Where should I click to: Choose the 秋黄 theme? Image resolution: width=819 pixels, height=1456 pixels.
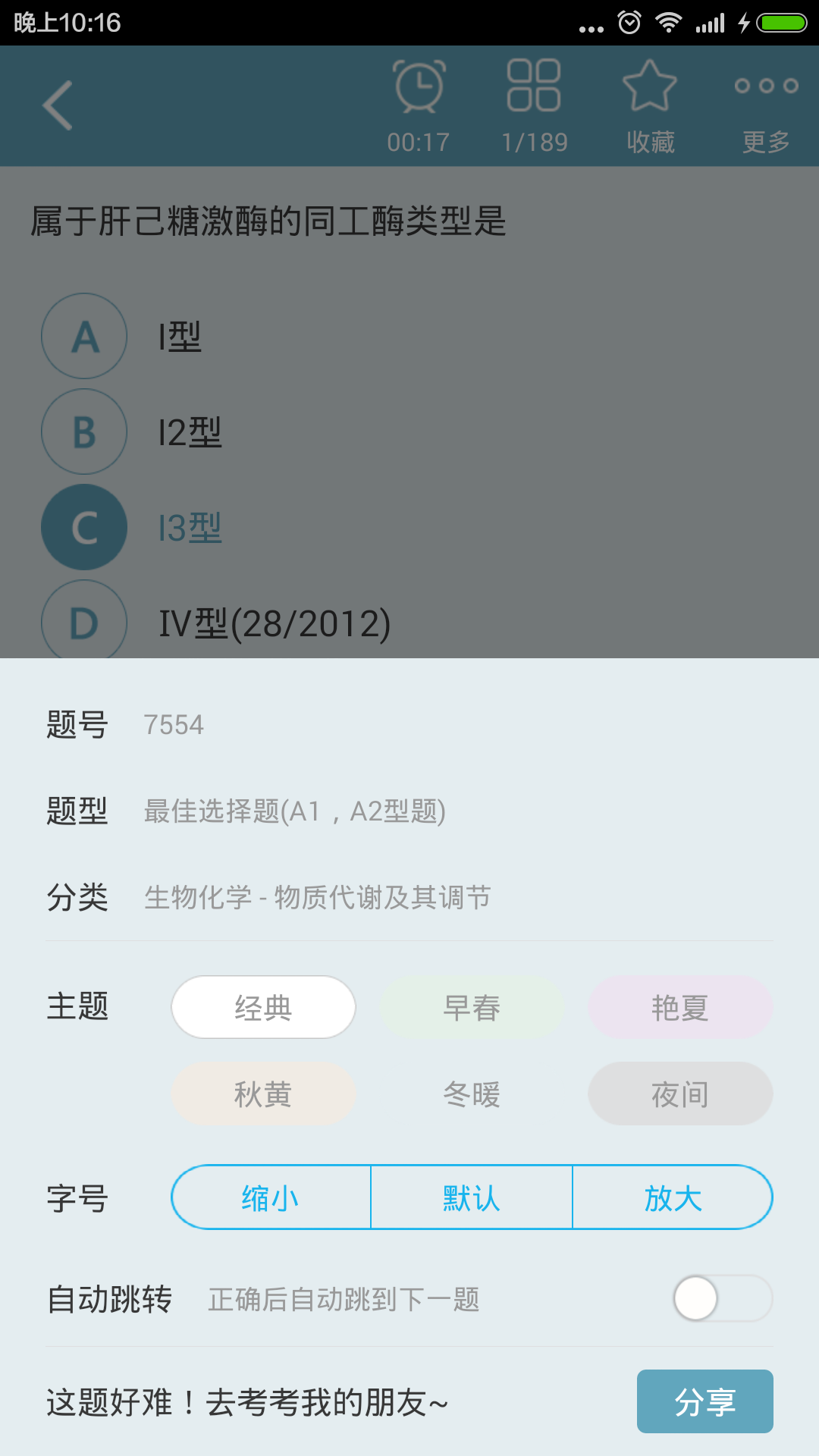pos(263,1094)
